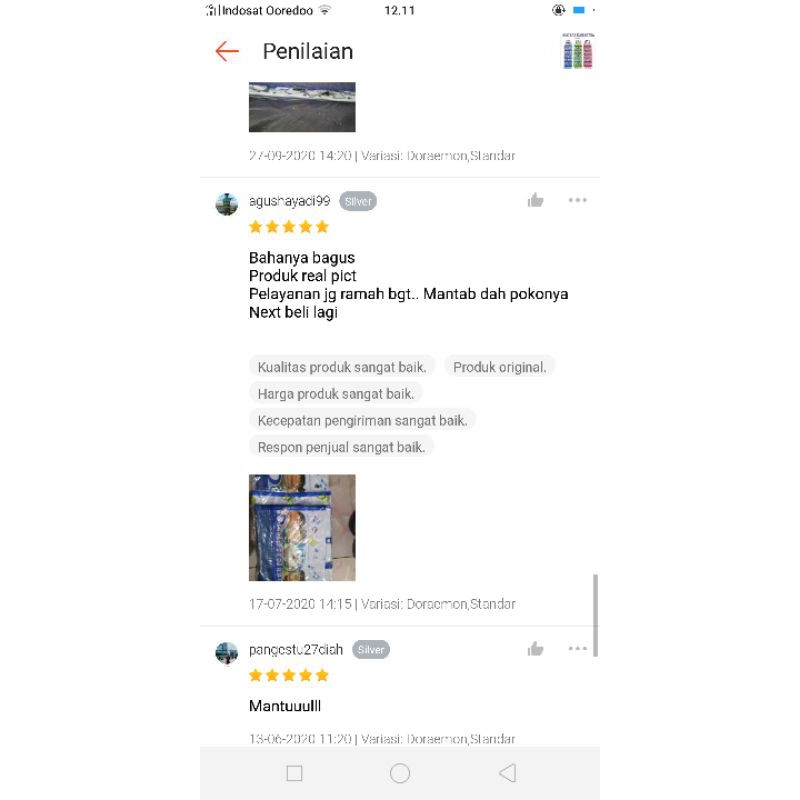Tap the system home button
Image resolution: width=800 pixels, height=800 pixels.
pos(400,773)
